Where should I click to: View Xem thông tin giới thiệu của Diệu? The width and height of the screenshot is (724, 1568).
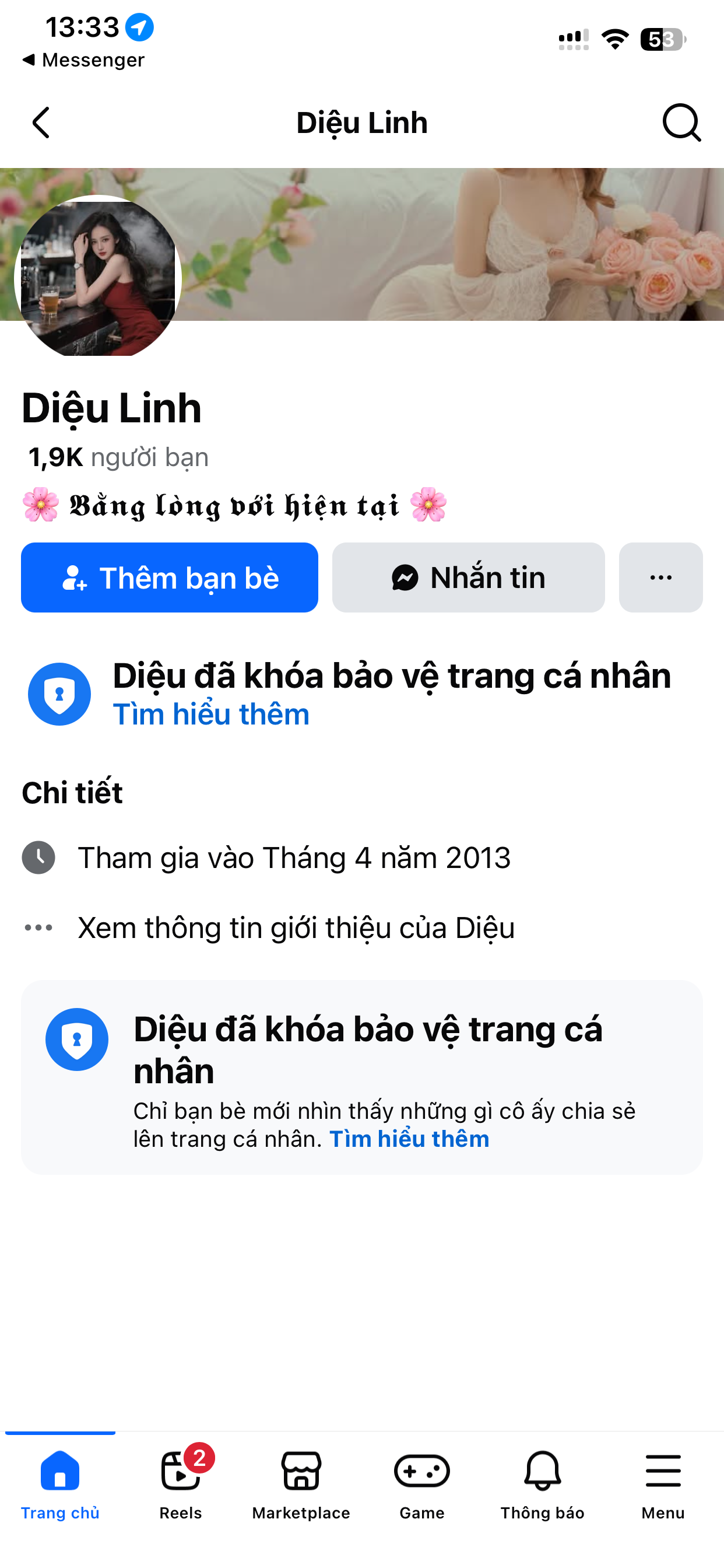(x=296, y=928)
